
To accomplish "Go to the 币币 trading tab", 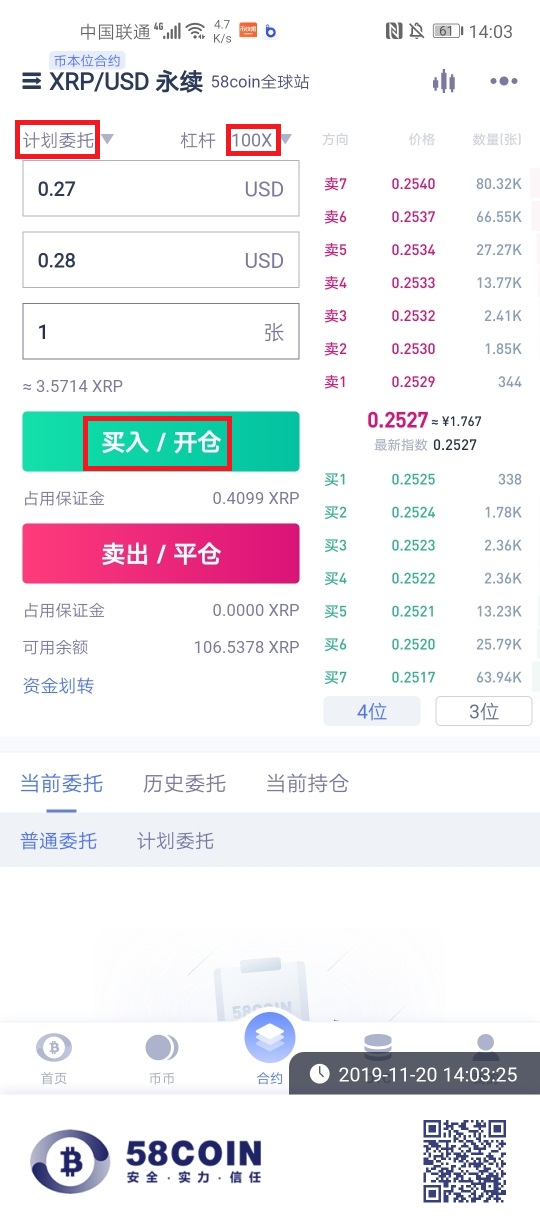I will tap(161, 1058).
